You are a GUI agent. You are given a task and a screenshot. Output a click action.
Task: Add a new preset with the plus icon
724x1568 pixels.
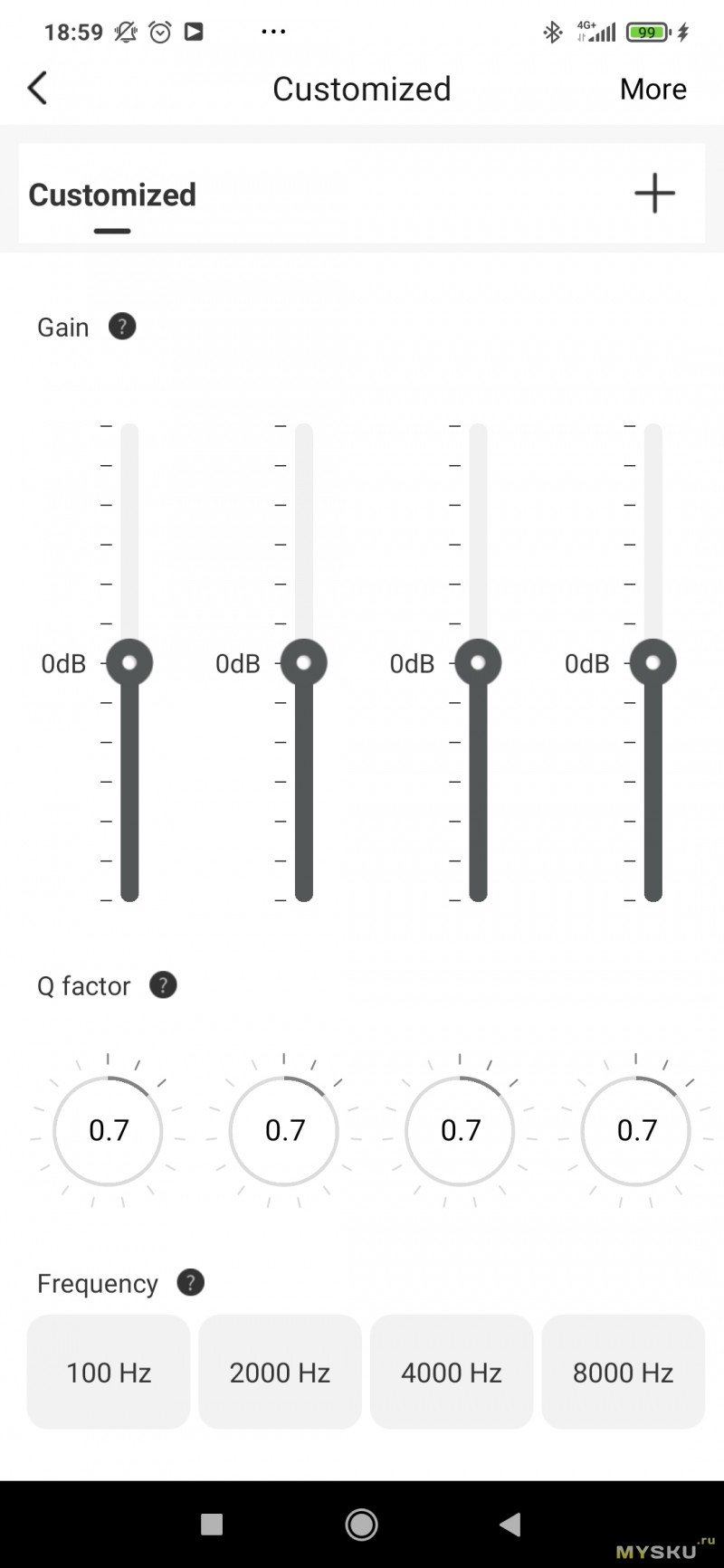click(654, 193)
